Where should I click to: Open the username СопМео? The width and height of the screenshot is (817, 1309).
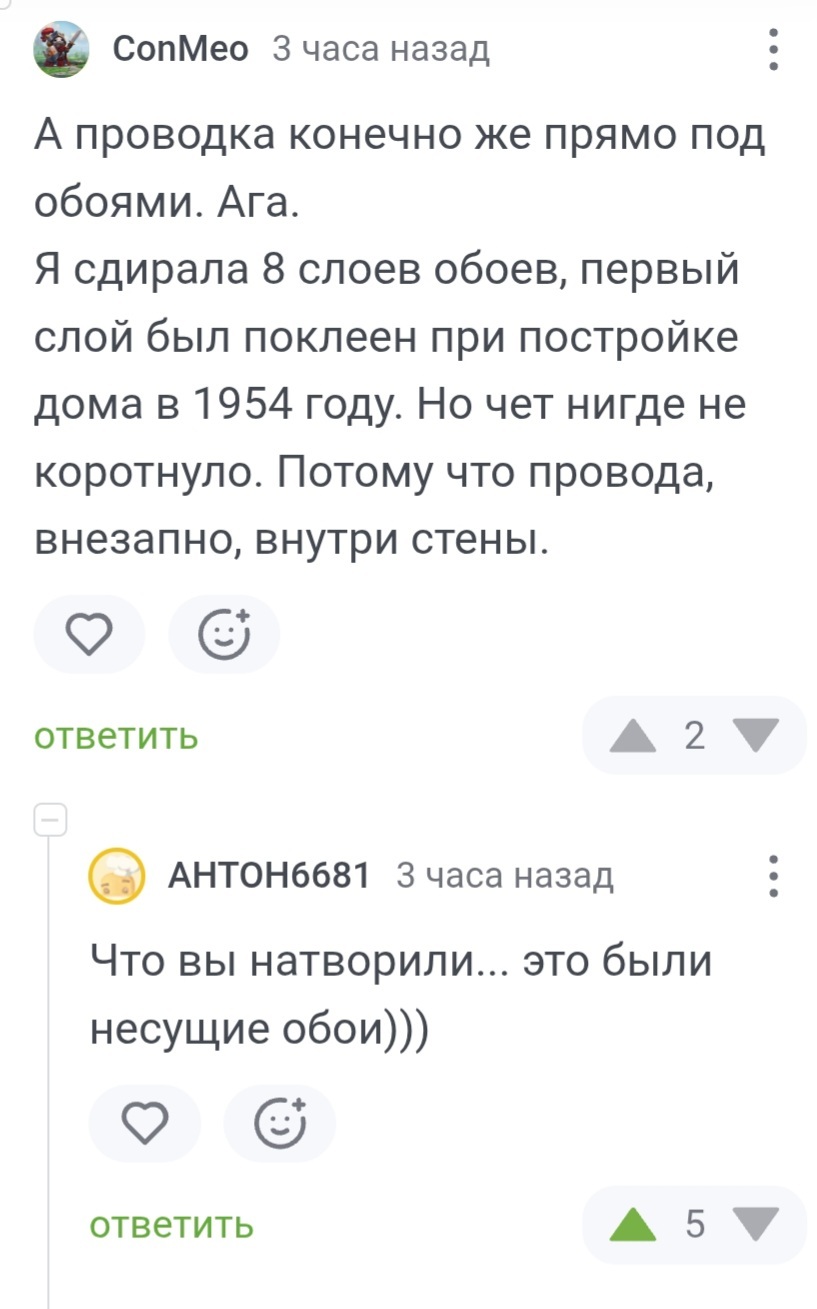(x=181, y=48)
